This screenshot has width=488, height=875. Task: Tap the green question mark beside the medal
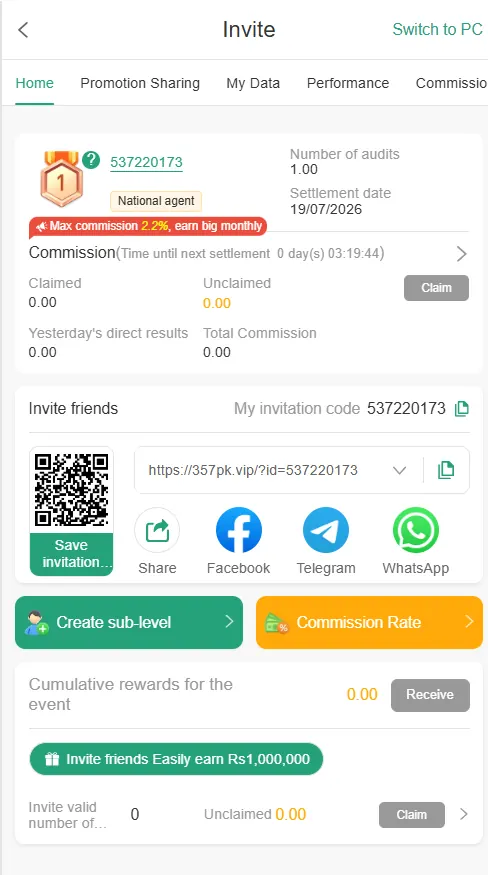coord(91,160)
